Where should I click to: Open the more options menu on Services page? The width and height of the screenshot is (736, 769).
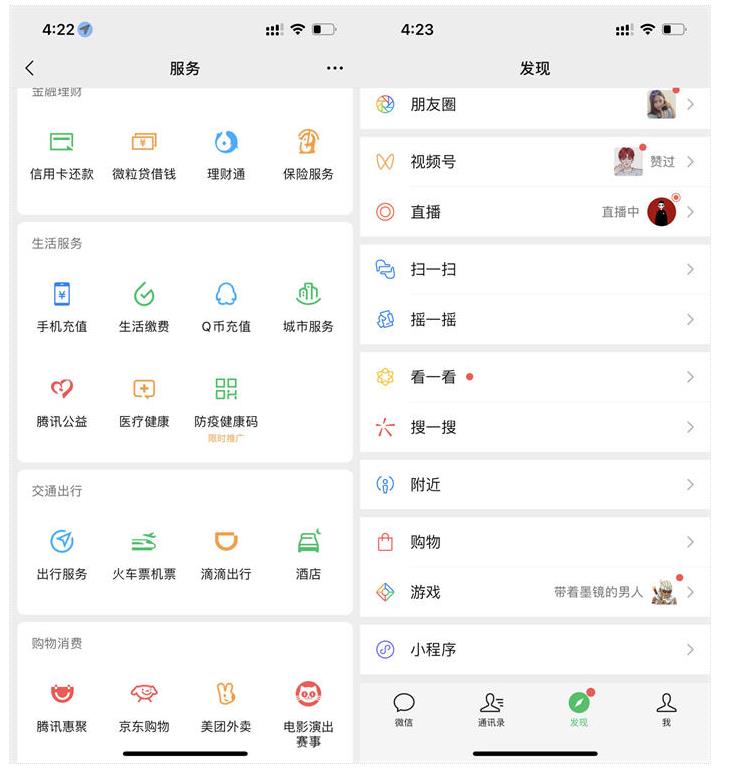(x=333, y=68)
